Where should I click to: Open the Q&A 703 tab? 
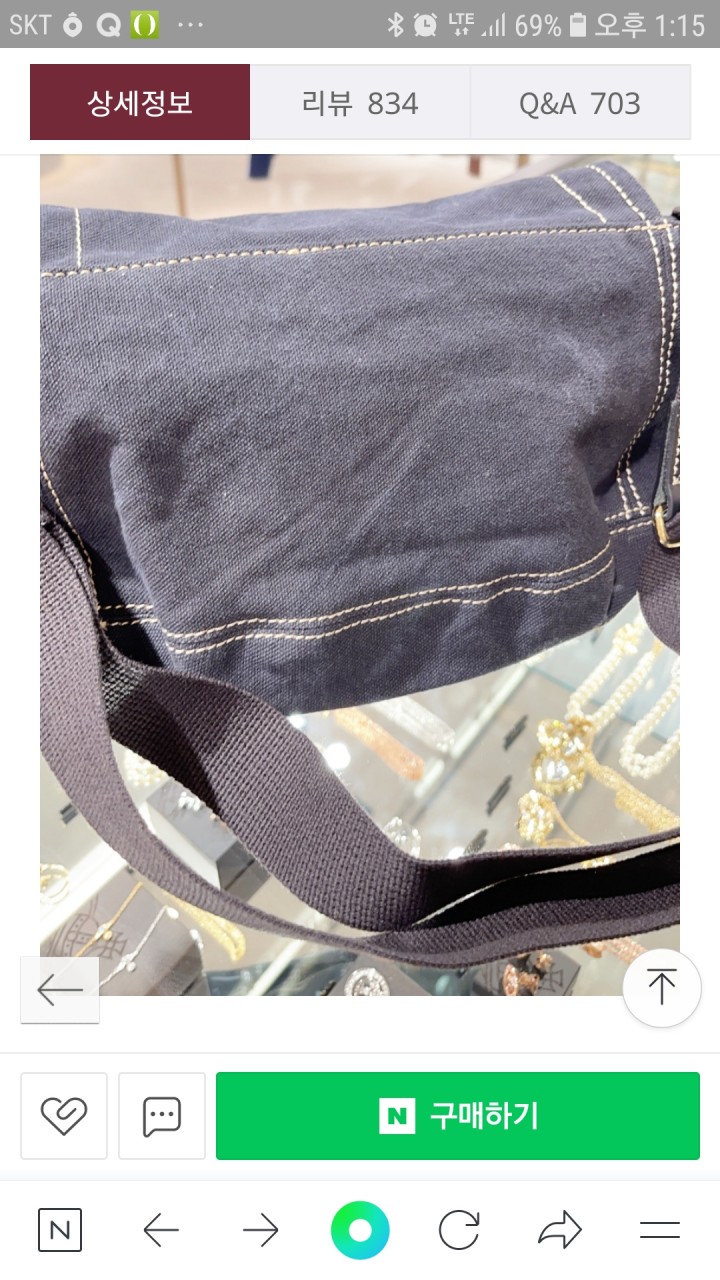pos(580,102)
